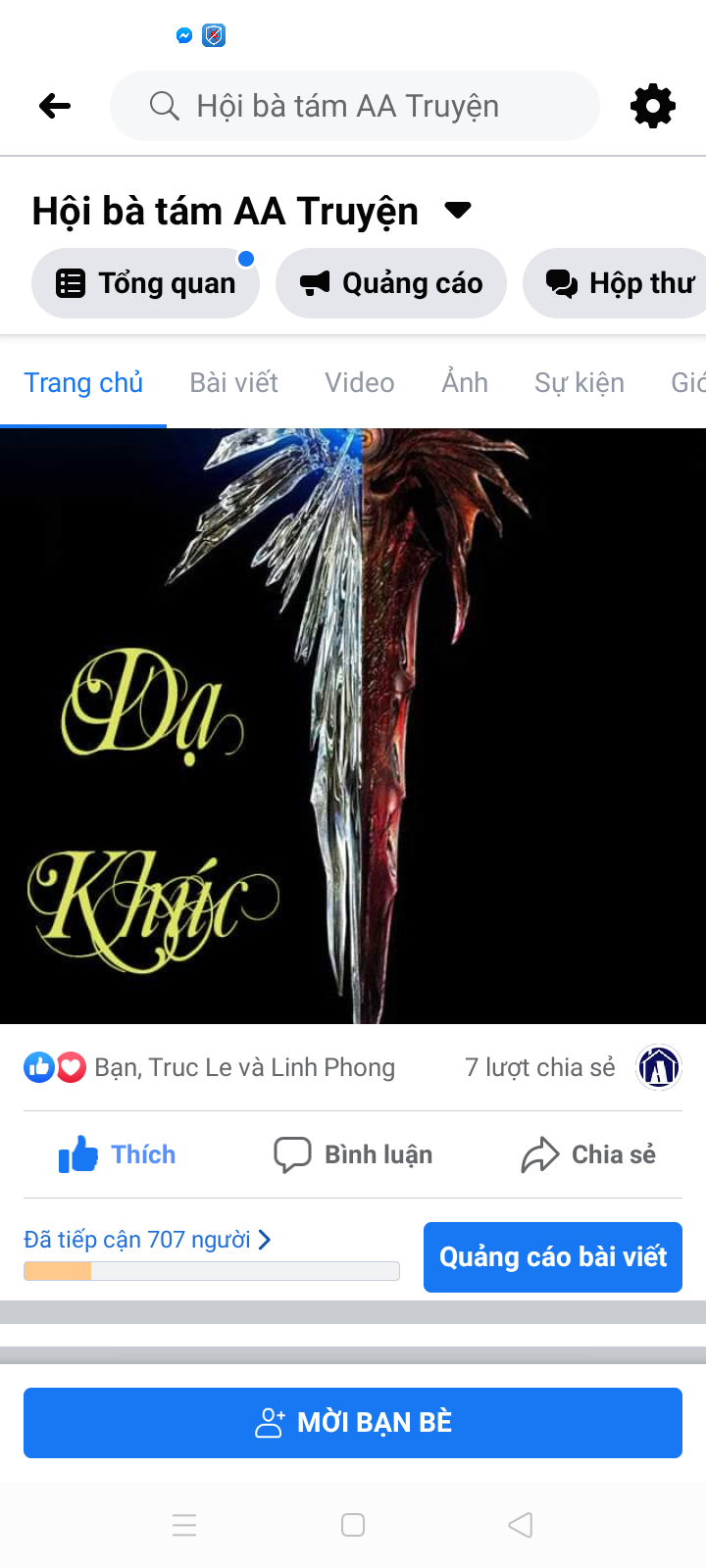Image resolution: width=706 pixels, height=1568 pixels.
Task: Switch to the Video tab
Action: 359,382
